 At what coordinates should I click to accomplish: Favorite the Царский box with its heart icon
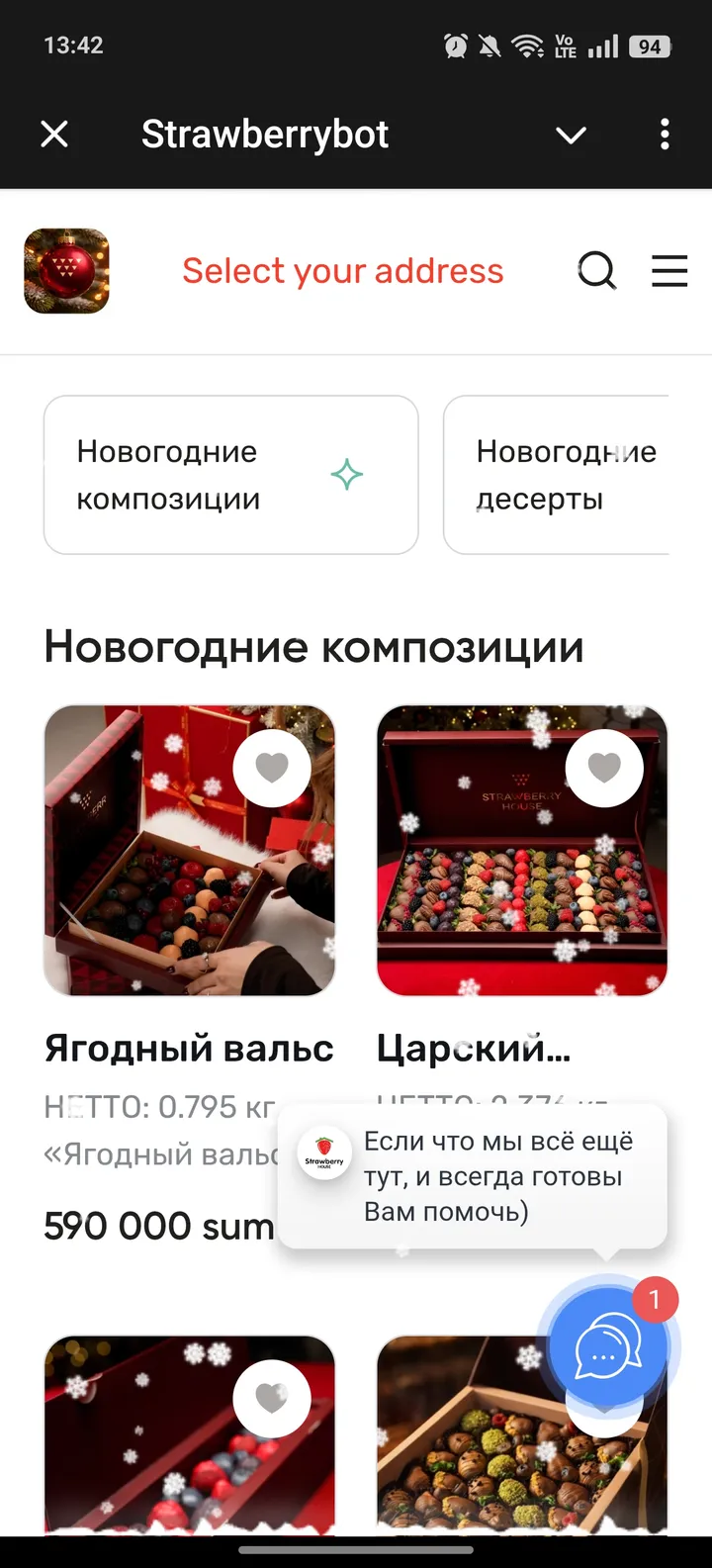[x=604, y=767]
